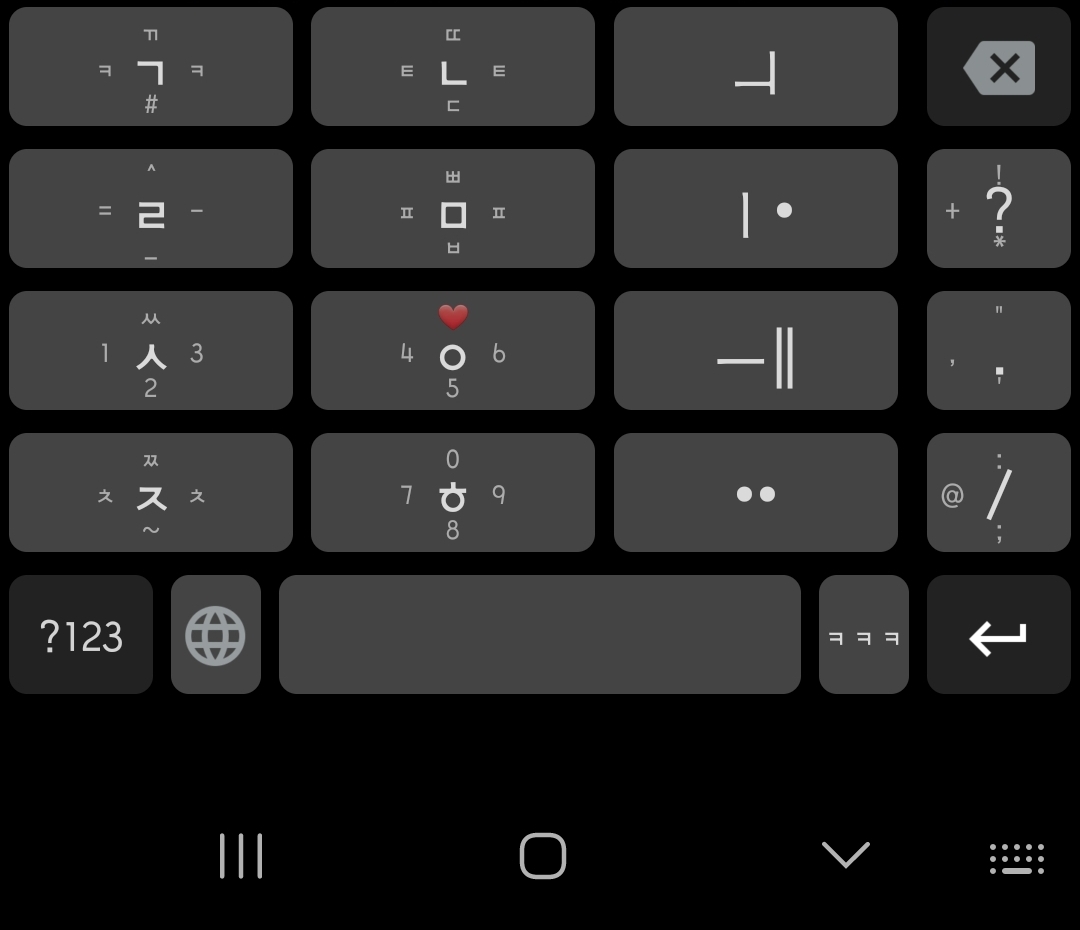Viewport: 1080px width, 930px height.
Task: Switch to the ?123 symbols keyboard
Action: click(81, 635)
